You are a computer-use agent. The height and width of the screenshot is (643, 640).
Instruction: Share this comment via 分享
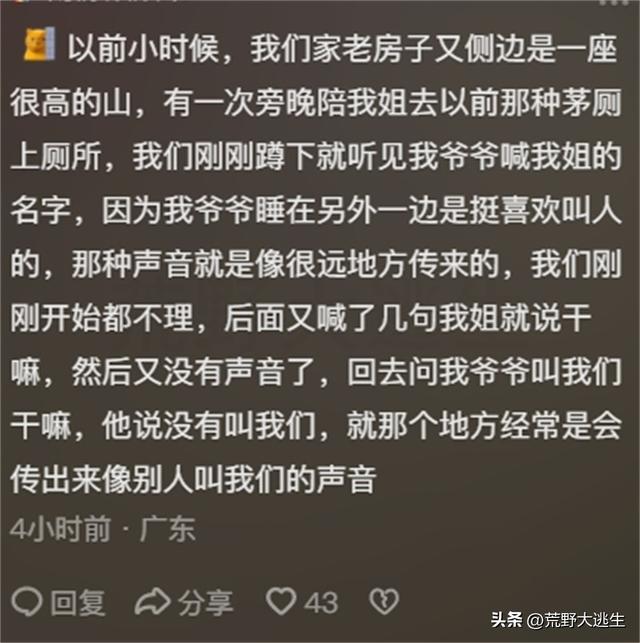point(183,600)
